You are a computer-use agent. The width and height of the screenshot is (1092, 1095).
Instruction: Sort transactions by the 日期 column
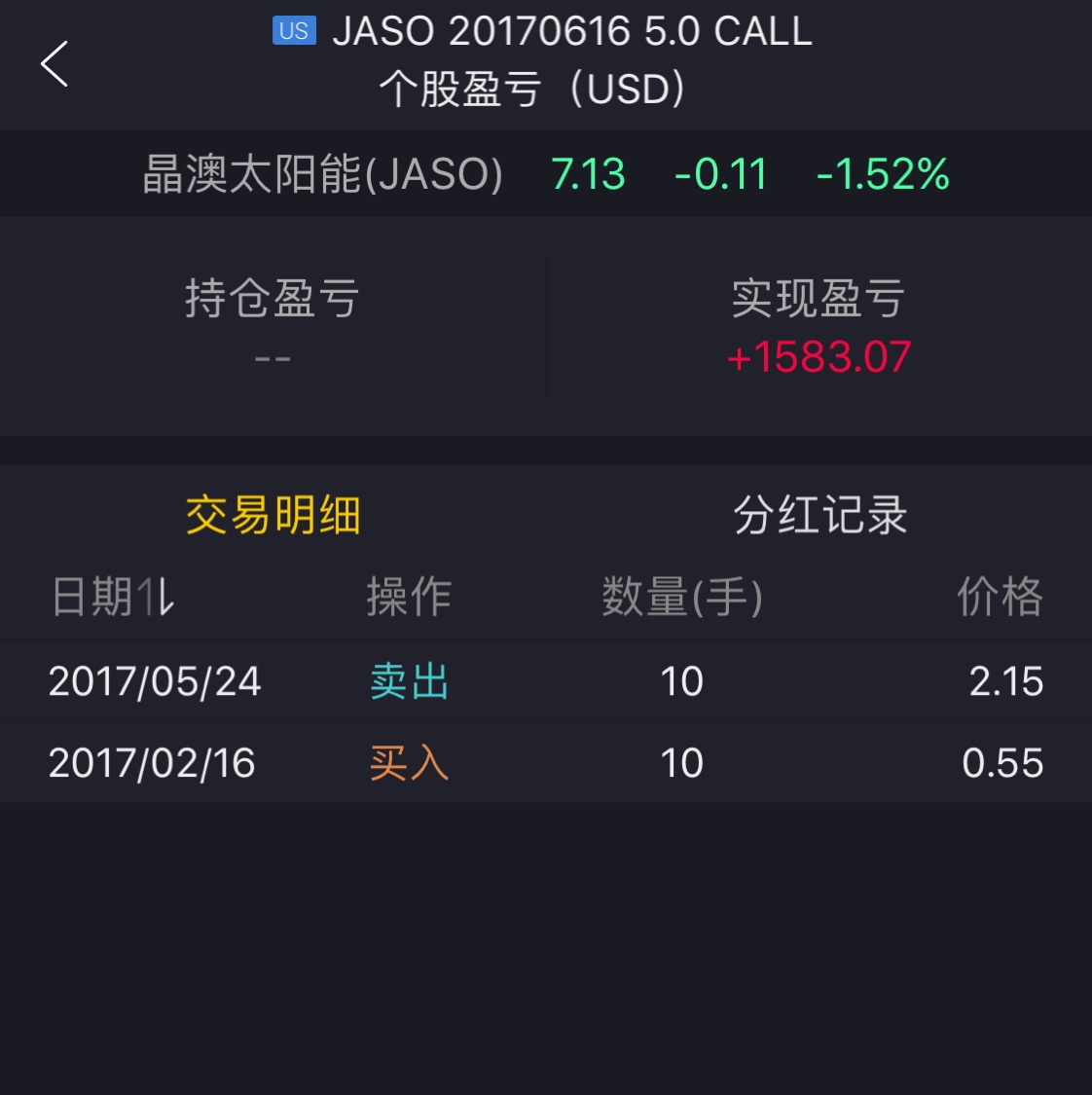click(x=113, y=597)
